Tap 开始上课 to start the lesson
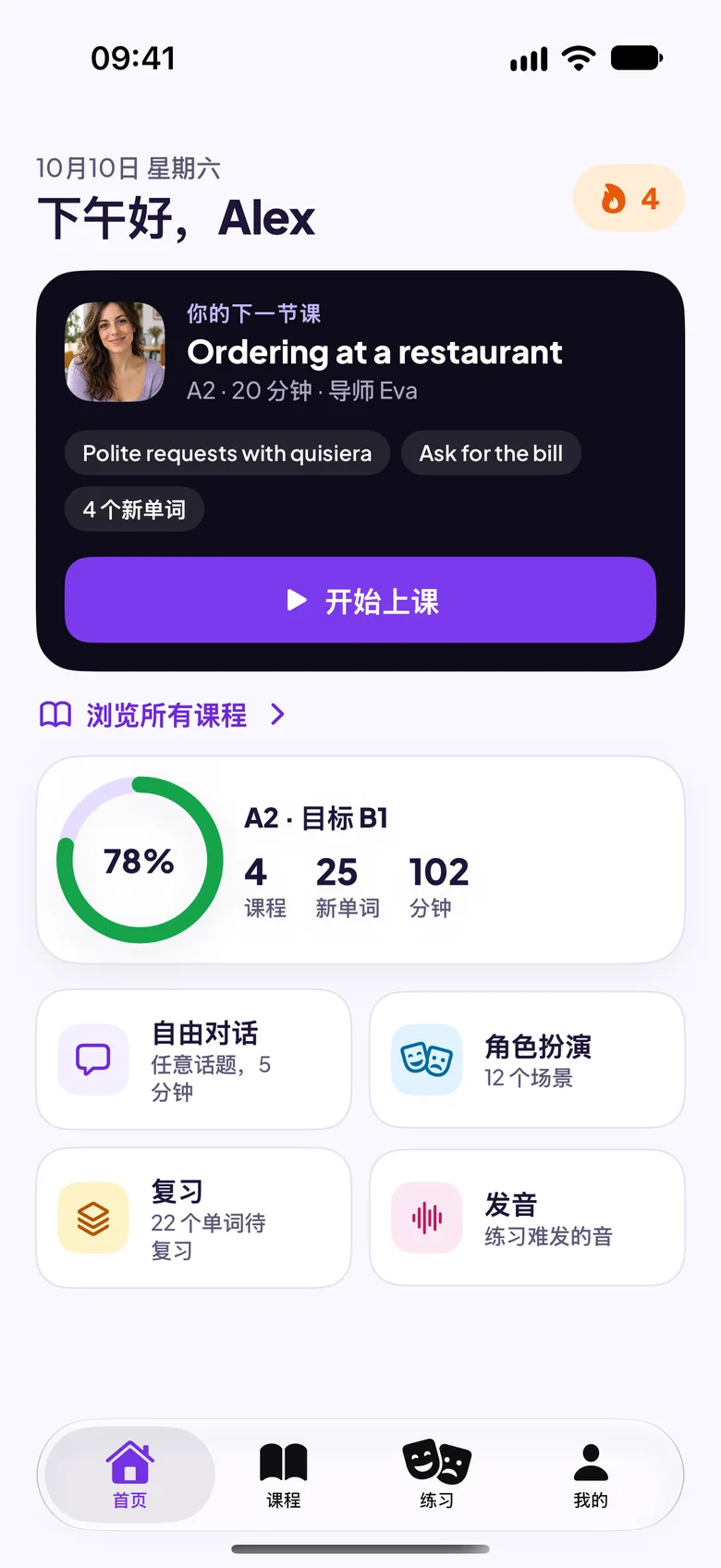Screen dimensions: 721x1568 tap(360, 600)
